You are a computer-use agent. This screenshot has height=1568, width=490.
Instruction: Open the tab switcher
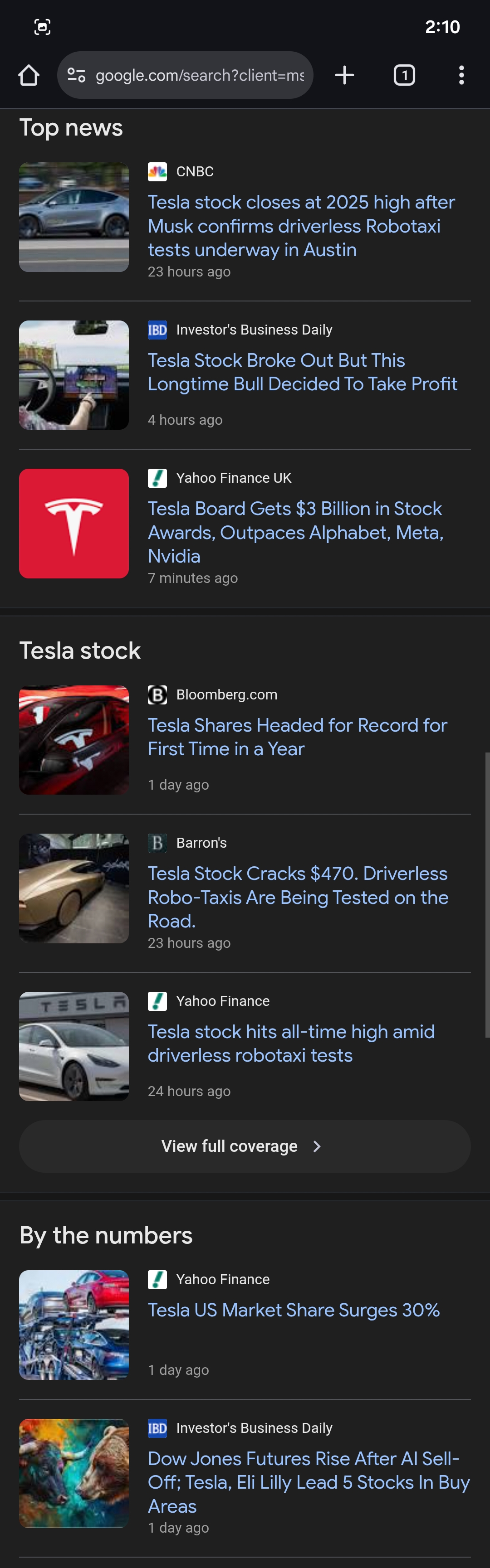pyautogui.click(x=404, y=76)
